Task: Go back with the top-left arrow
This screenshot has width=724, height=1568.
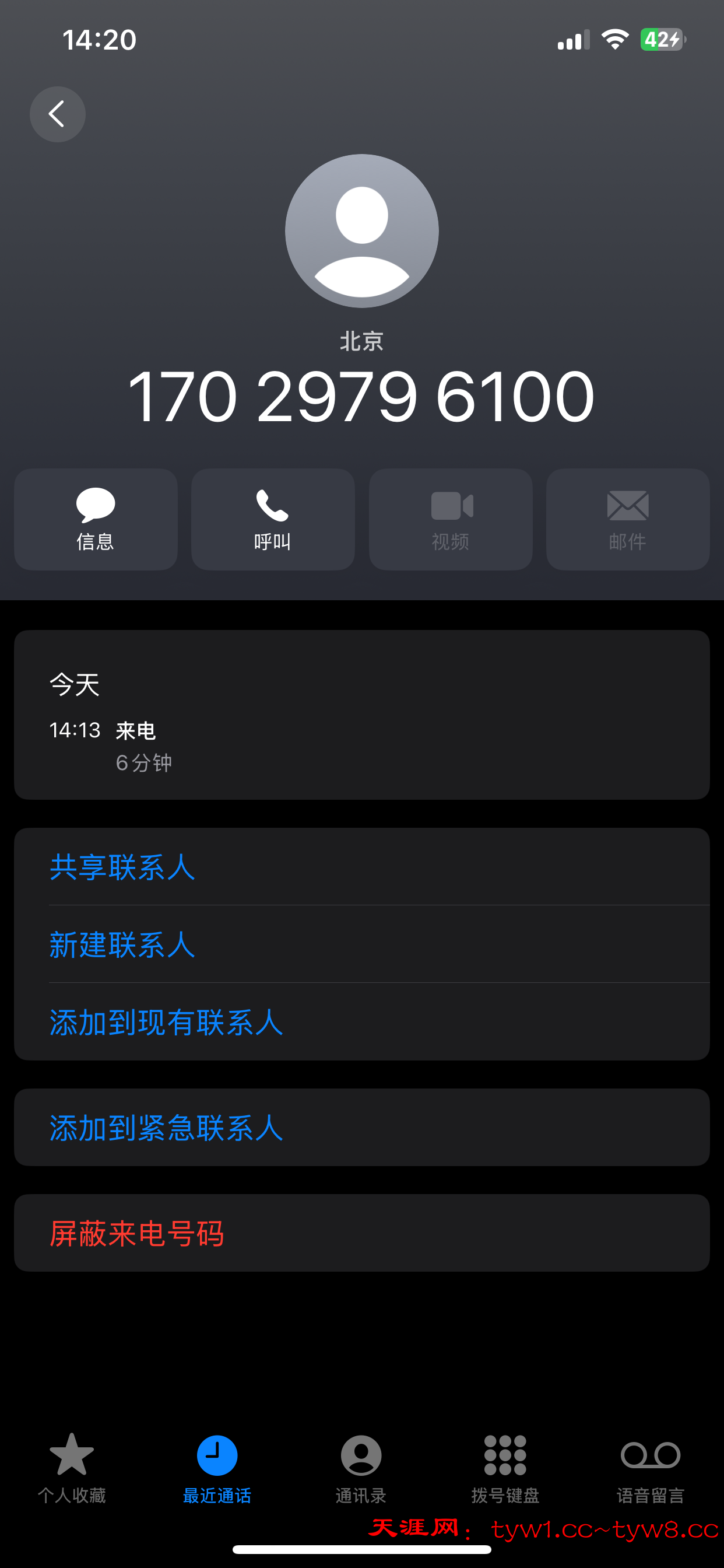Action: click(x=57, y=114)
